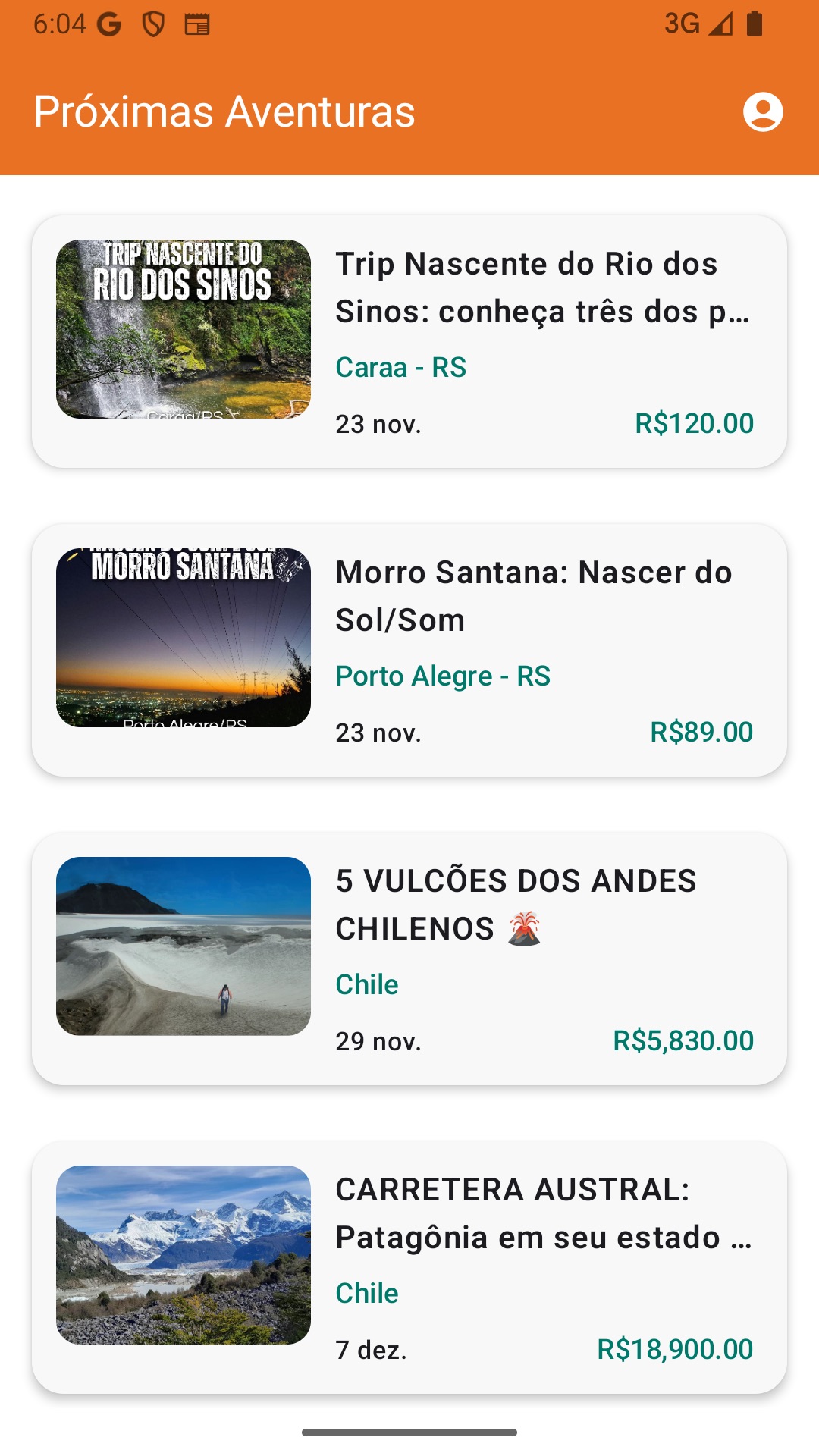
Task: View the CARRETERA AUSTRAL Patagônia adventure
Action: (x=409, y=1259)
